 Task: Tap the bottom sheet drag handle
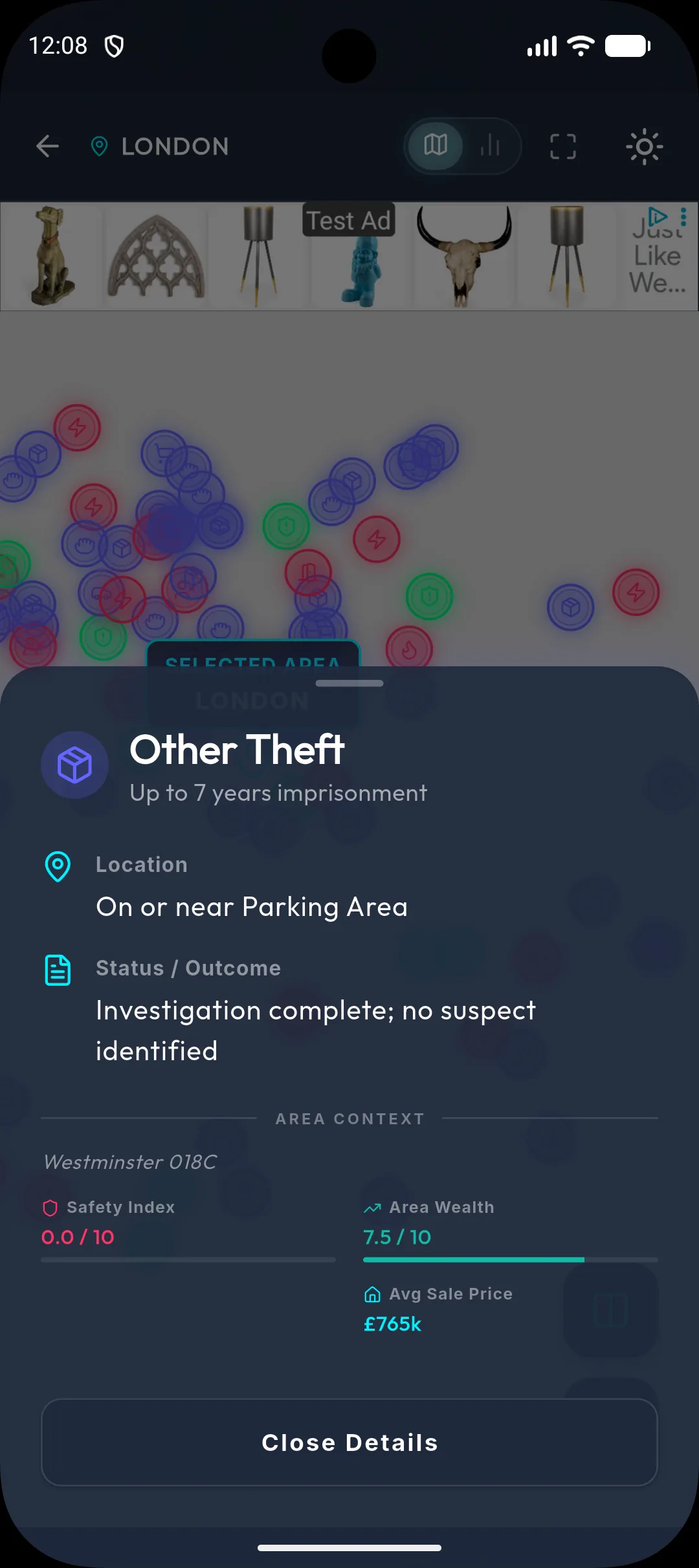click(349, 683)
